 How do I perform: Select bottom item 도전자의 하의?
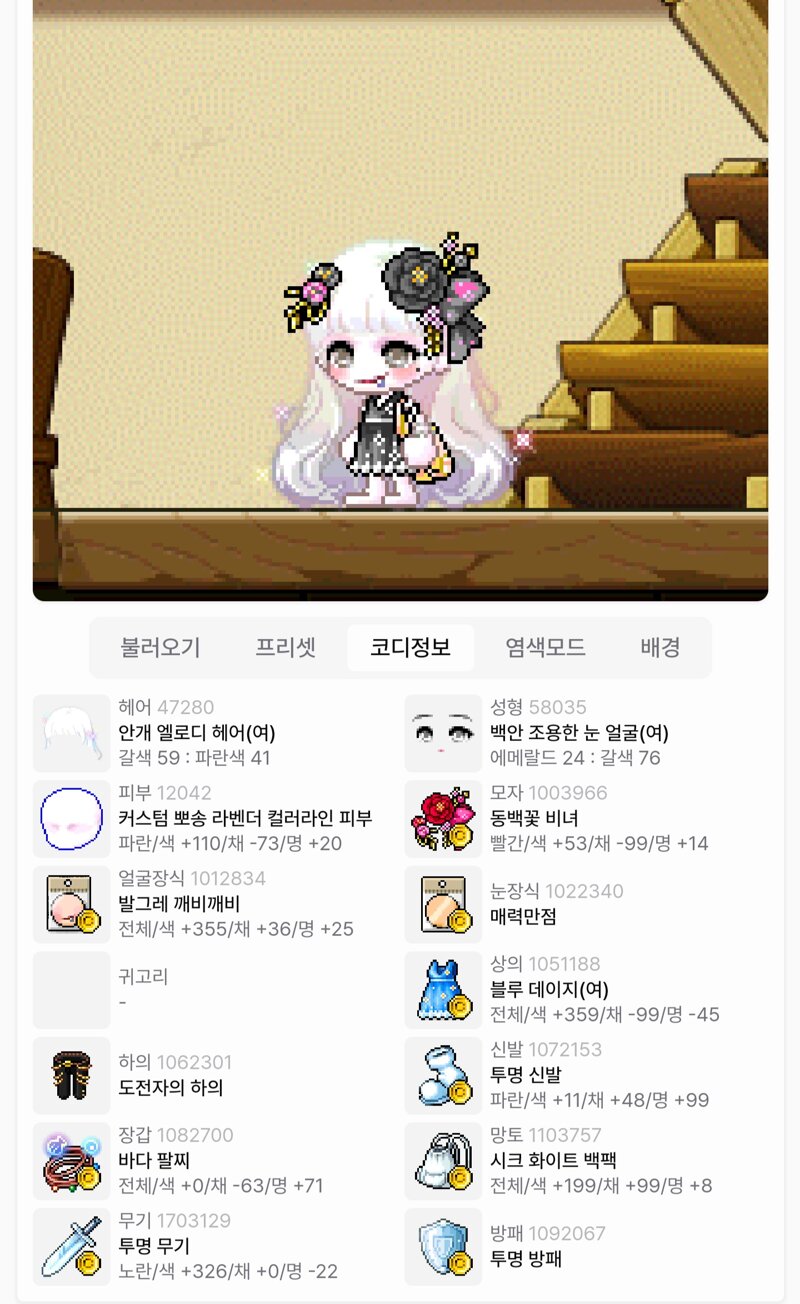(x=214, y=1075)
